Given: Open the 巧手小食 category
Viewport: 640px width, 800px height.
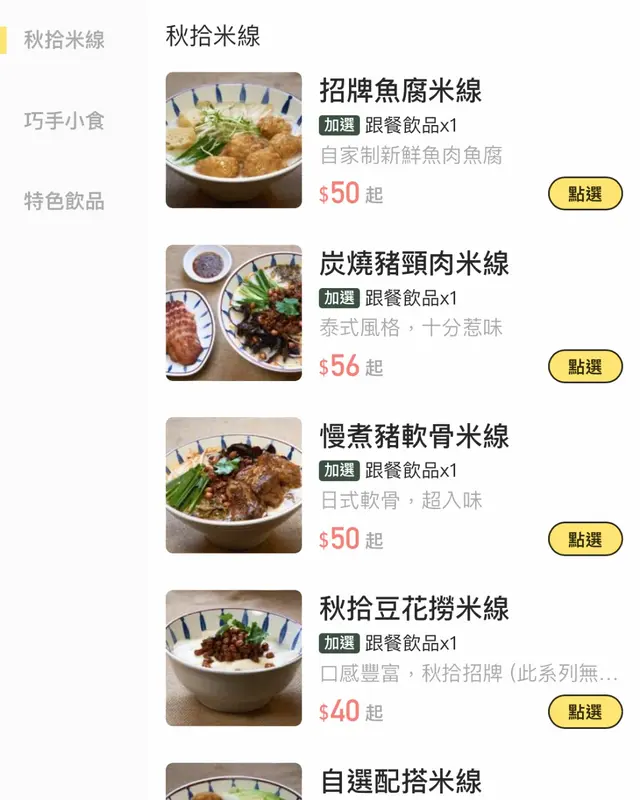Looking at the screenshot, I should pos(64,121).
